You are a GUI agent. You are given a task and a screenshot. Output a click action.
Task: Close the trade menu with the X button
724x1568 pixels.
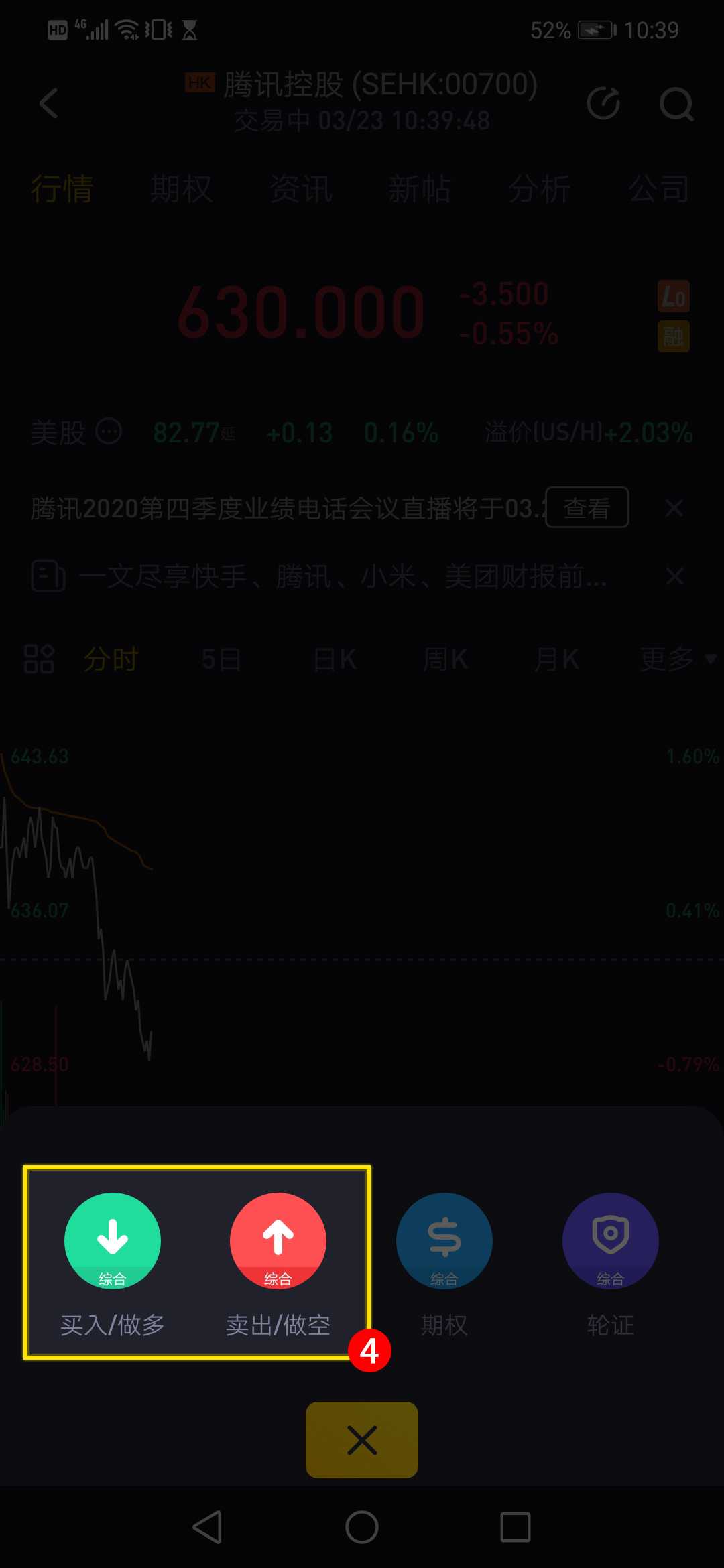tap(362, 1439)
